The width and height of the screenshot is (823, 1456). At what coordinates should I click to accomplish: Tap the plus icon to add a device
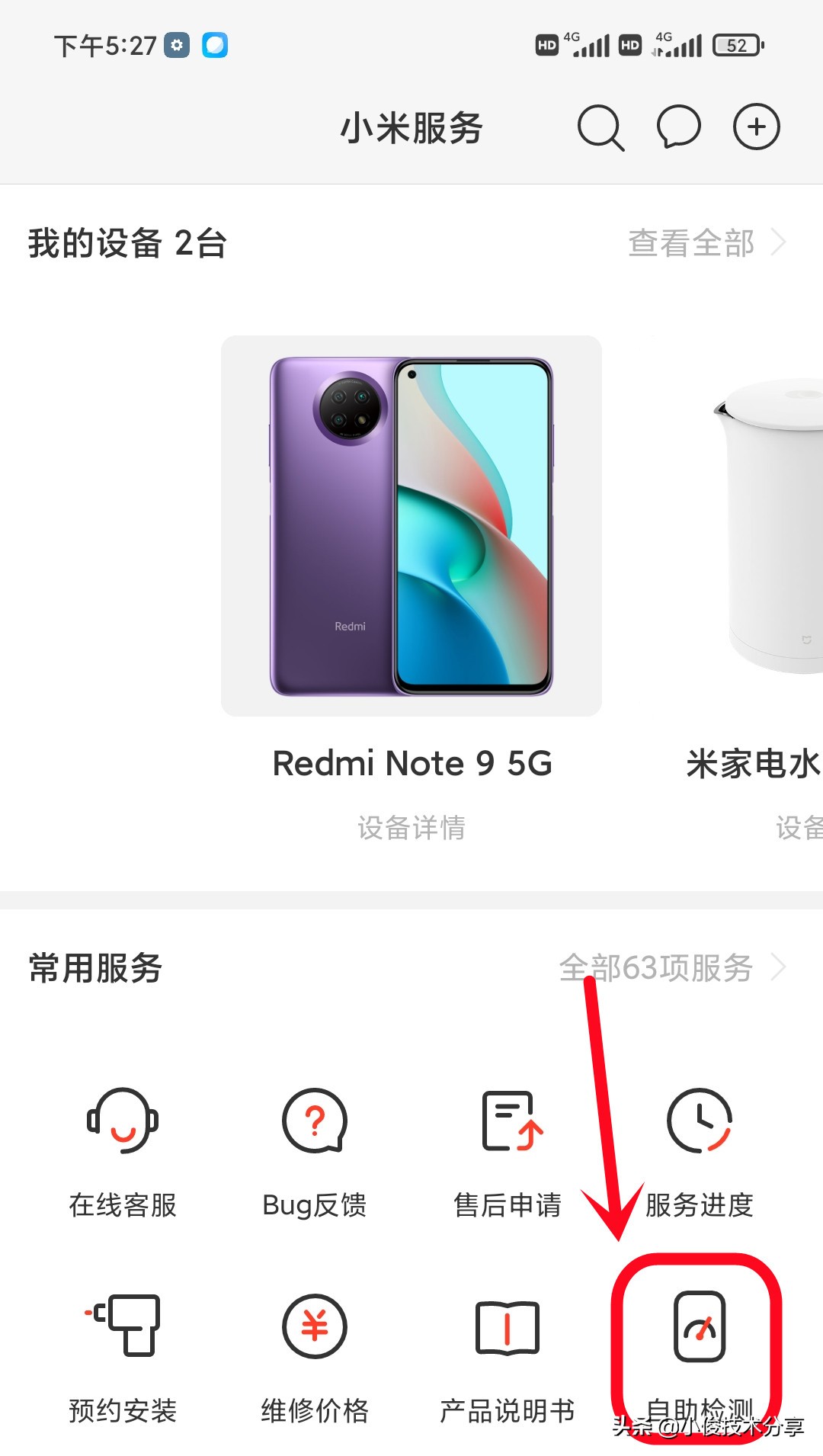tap(756, 127)
